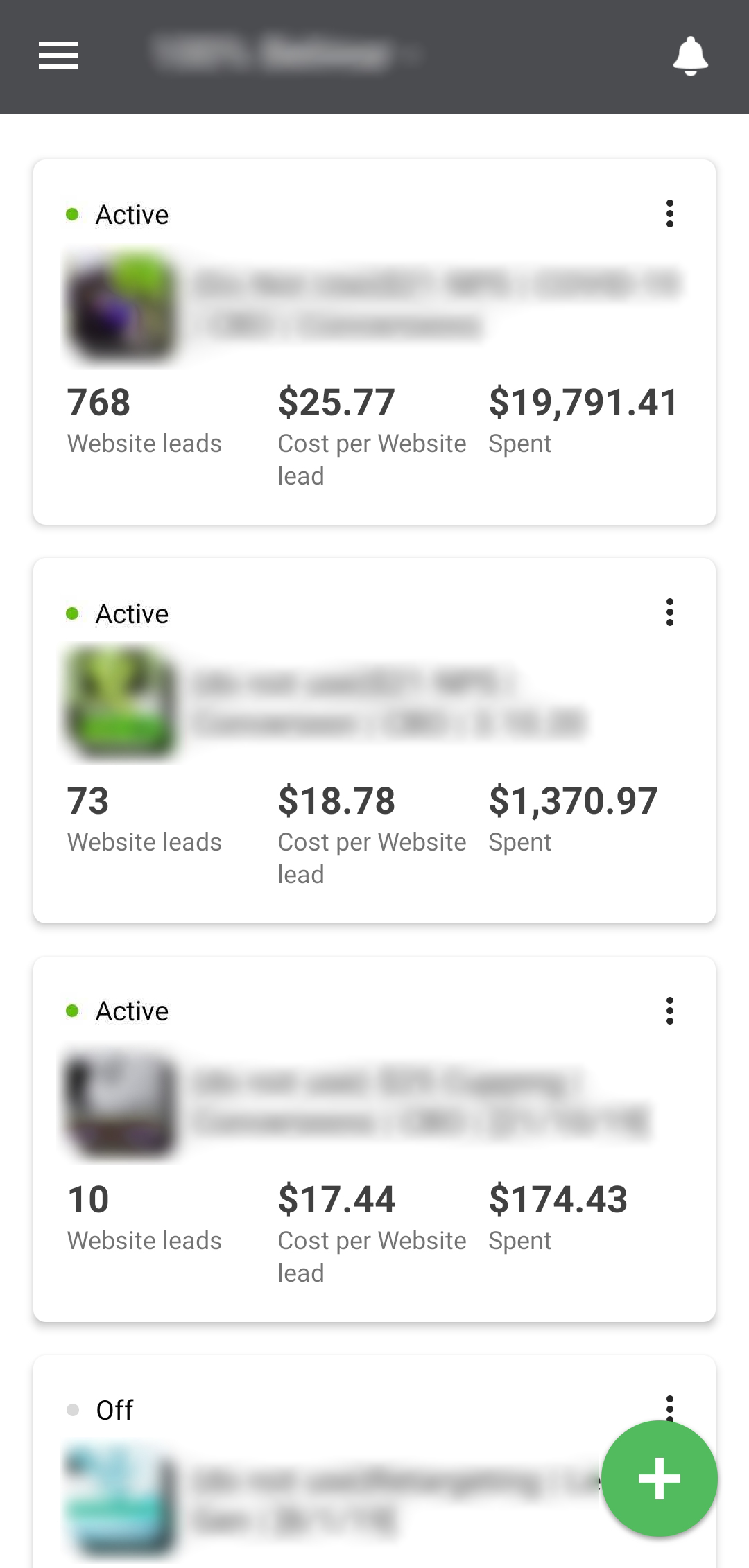Toggle the Off campaign back on
The height and width of the screenshot is (1568, 749).
(74, 1409)
